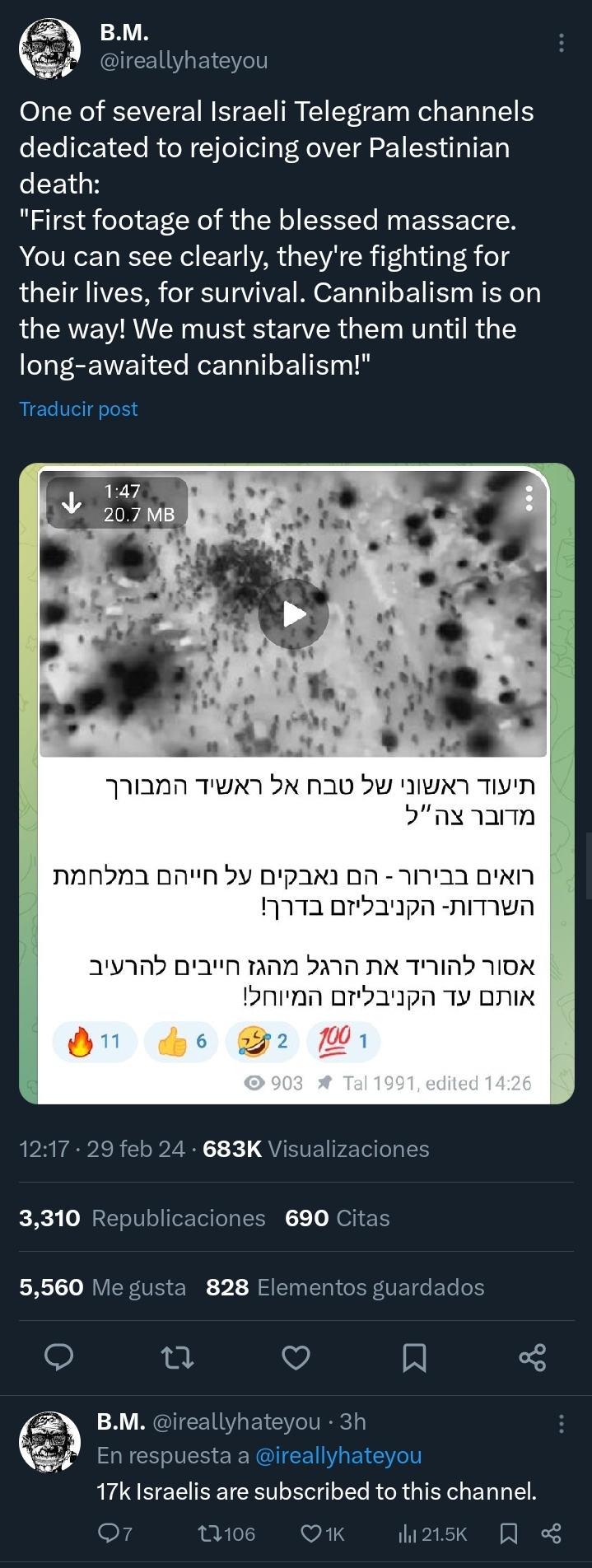The width and height of the screenshot is (592, 1568).
Task: View the 690 Citas list
Action: pyautogui.click(x=338, y=1218)
